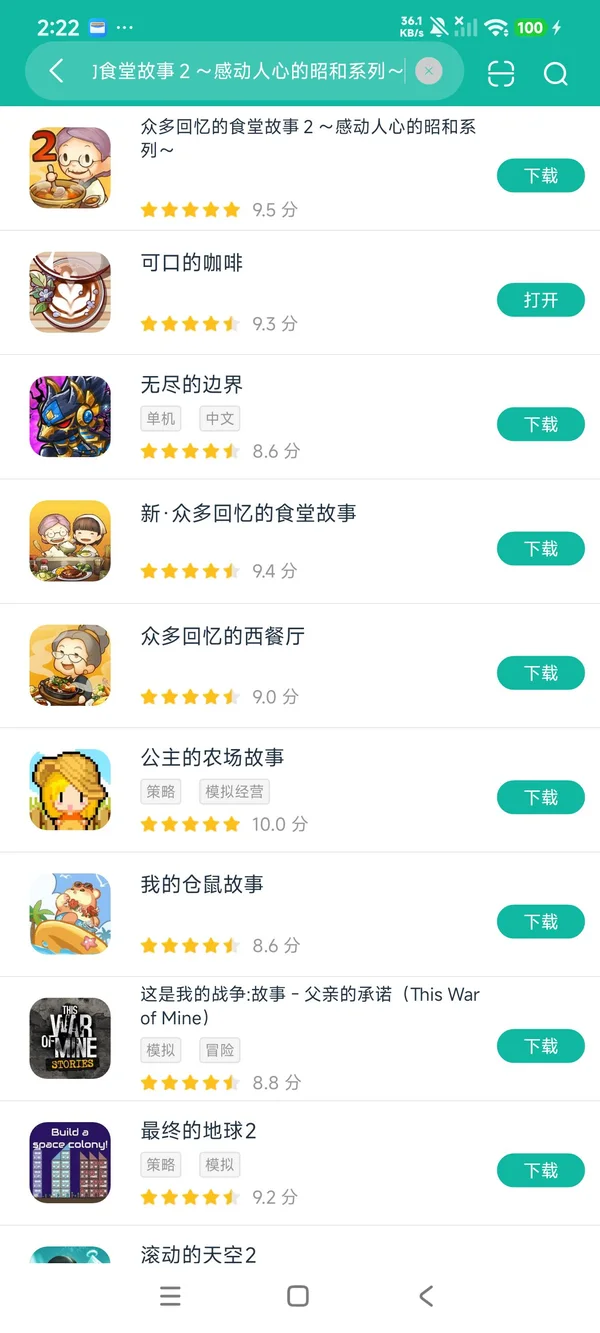Open the 公主的农场故事 listing
This screenshot has width=600, height=1333.
212,758
